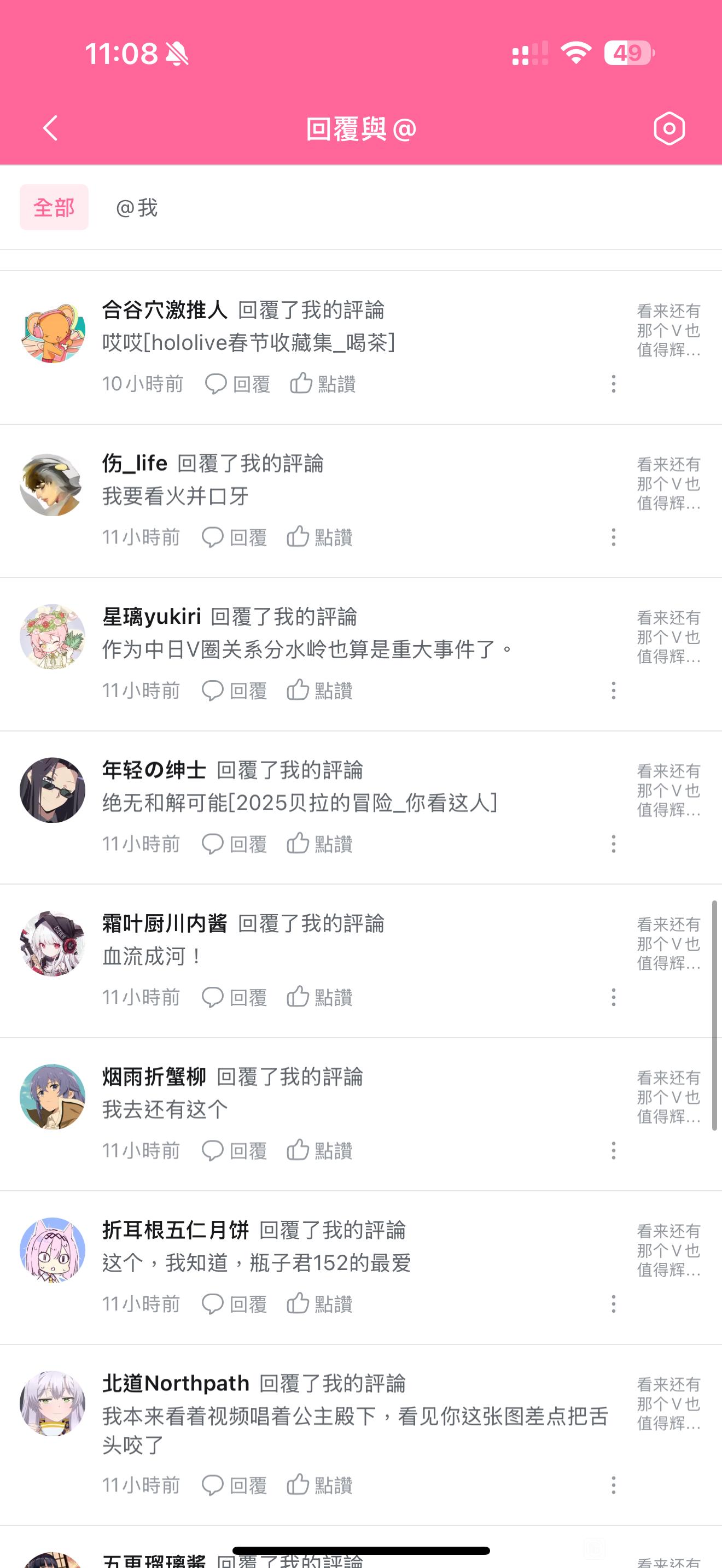
Task: Select the 全部 filter tab
Action: click(x=54, y=208)
